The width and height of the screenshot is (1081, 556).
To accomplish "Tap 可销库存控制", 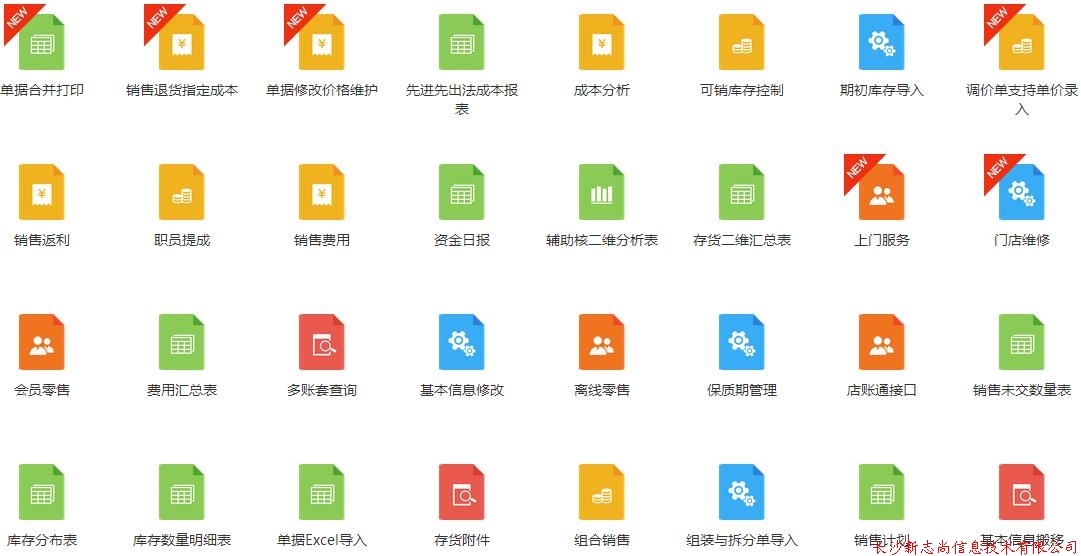I will click(742, 43).
